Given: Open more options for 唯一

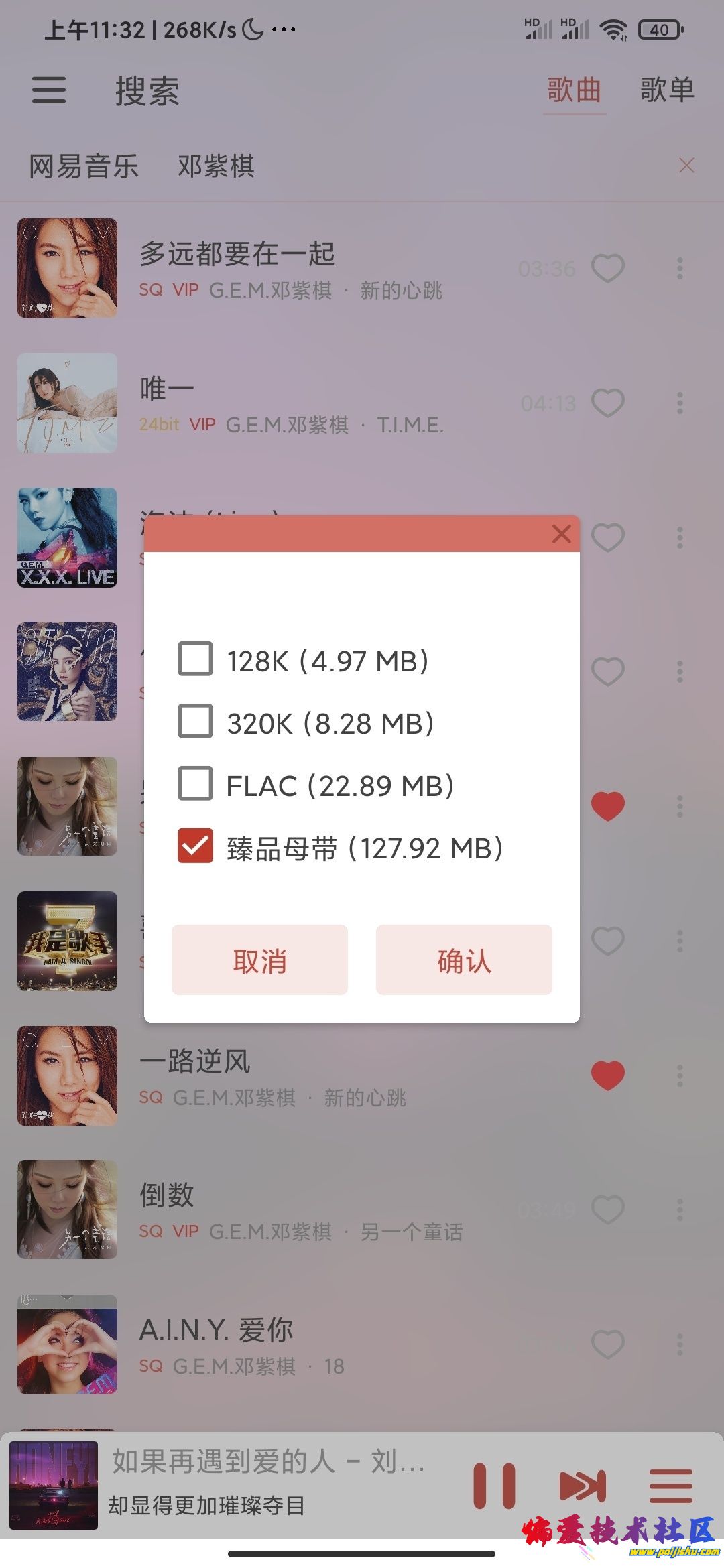Looking at the screenshot, I should (679, 403).
